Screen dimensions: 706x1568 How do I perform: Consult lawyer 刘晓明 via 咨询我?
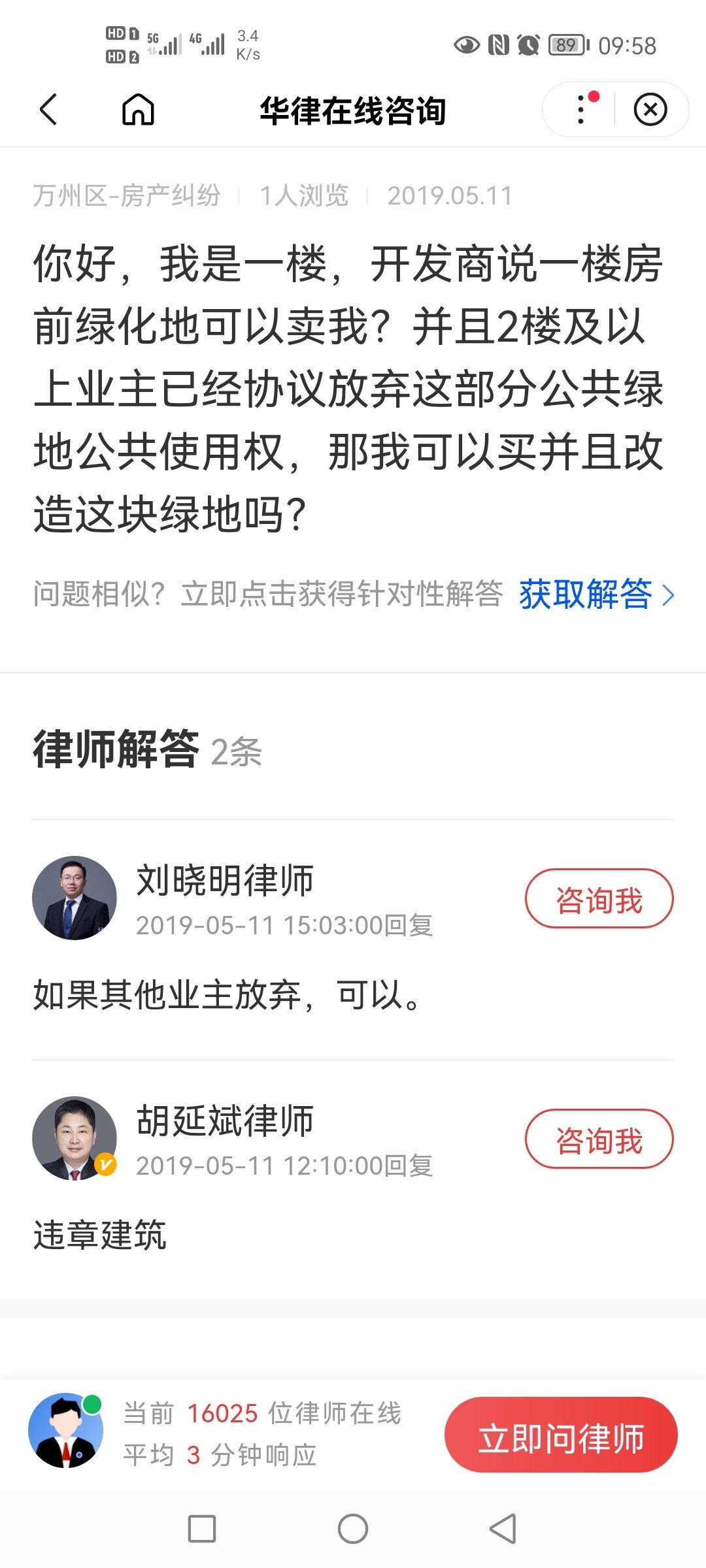click(599, 899)
